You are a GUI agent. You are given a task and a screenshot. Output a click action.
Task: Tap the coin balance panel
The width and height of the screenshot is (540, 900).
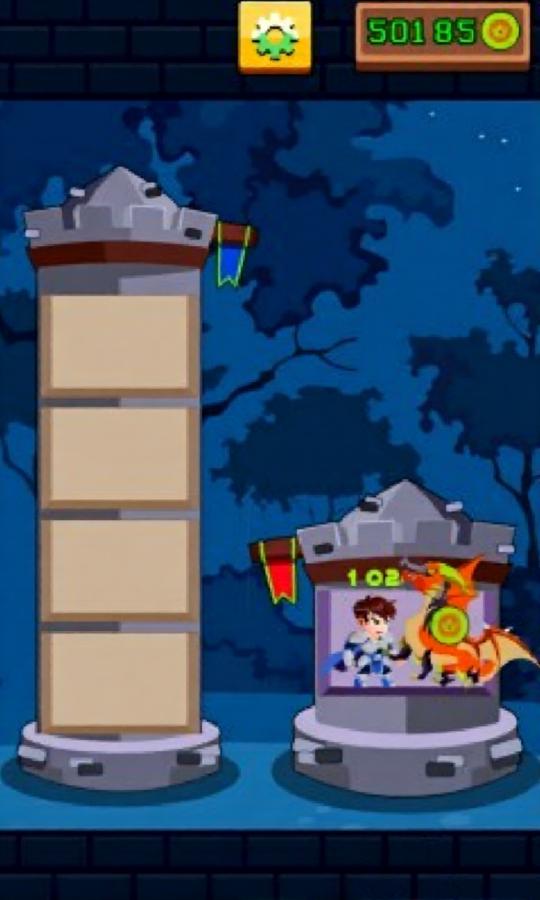442,36
